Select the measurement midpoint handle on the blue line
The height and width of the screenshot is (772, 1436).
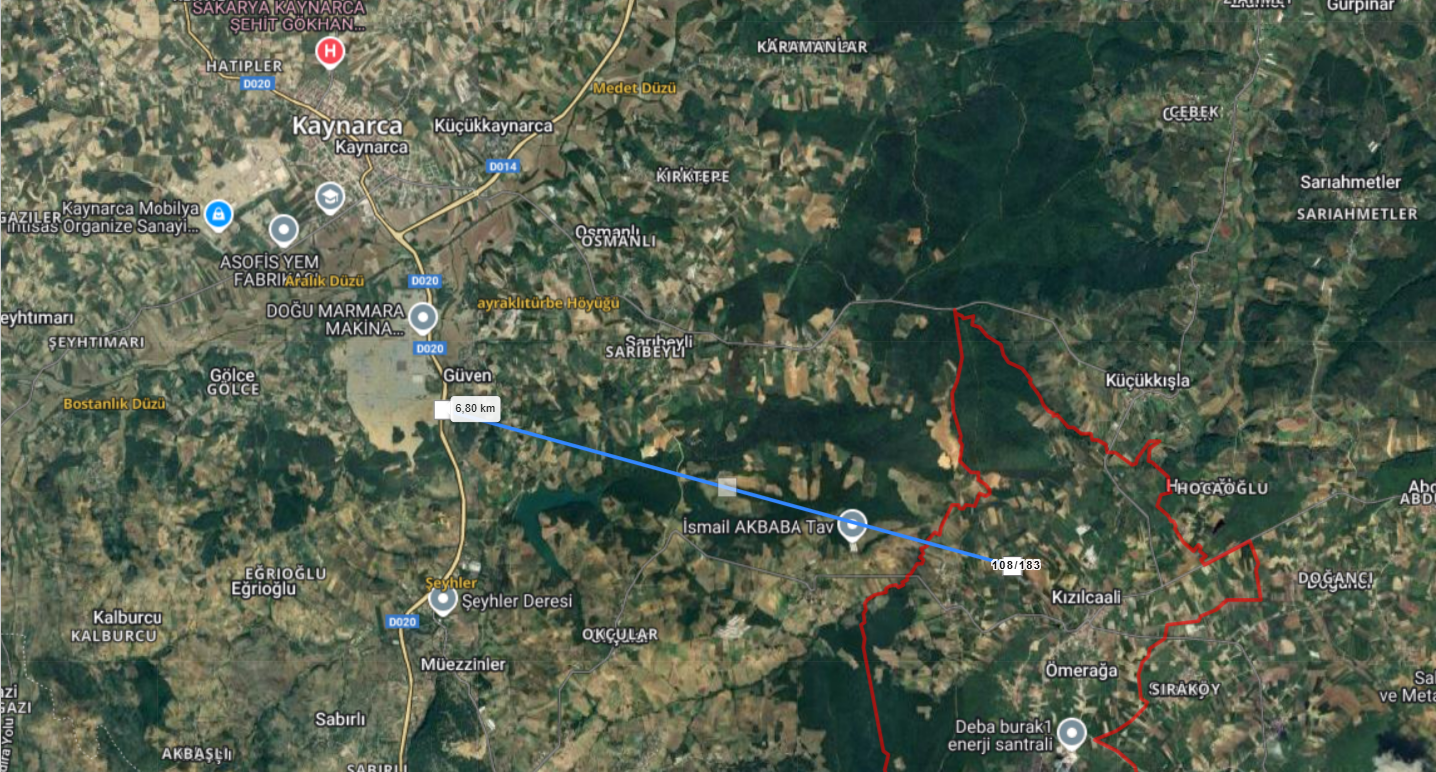727,487
